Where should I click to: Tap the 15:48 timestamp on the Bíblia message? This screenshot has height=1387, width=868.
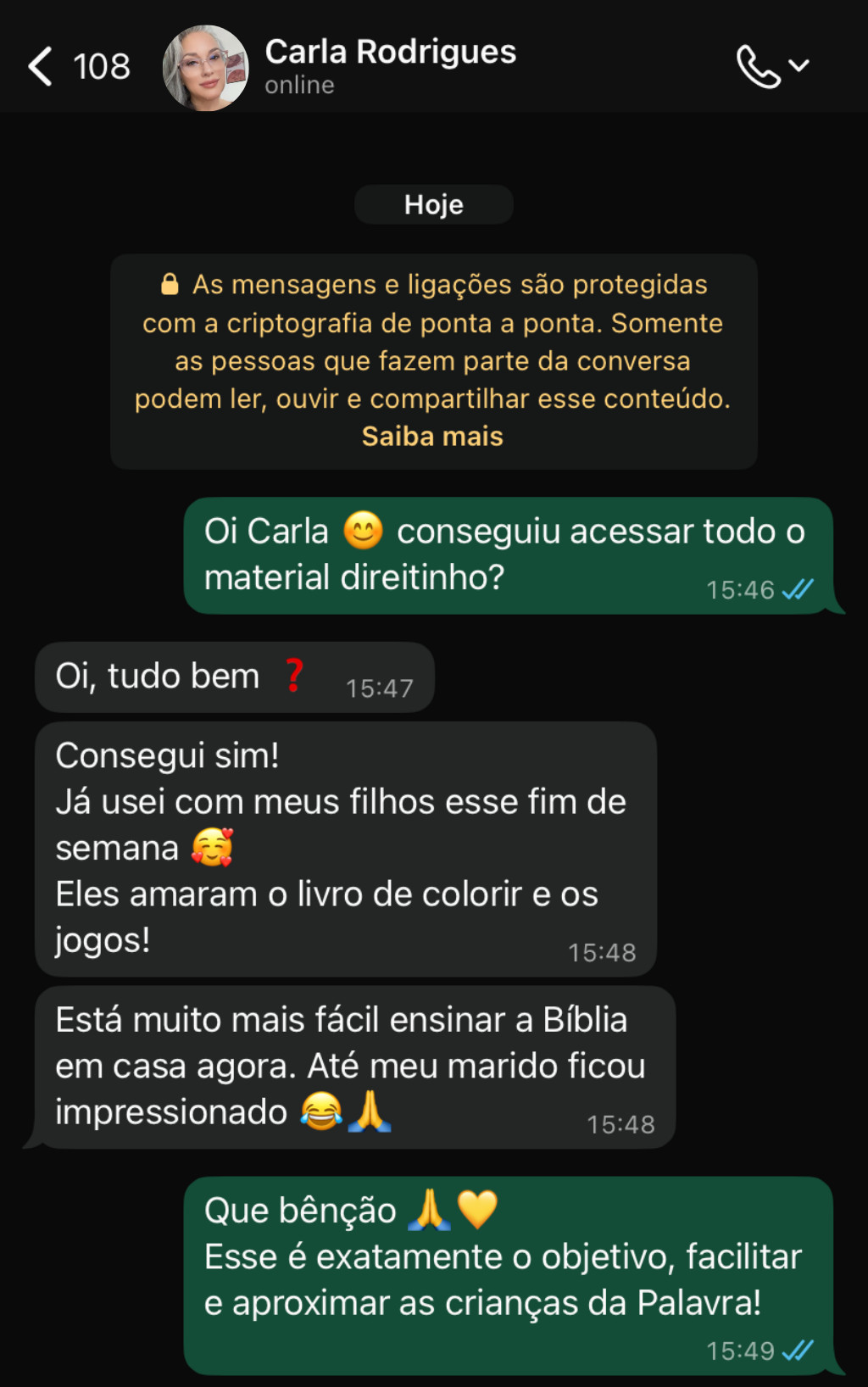pos(622,1125)
